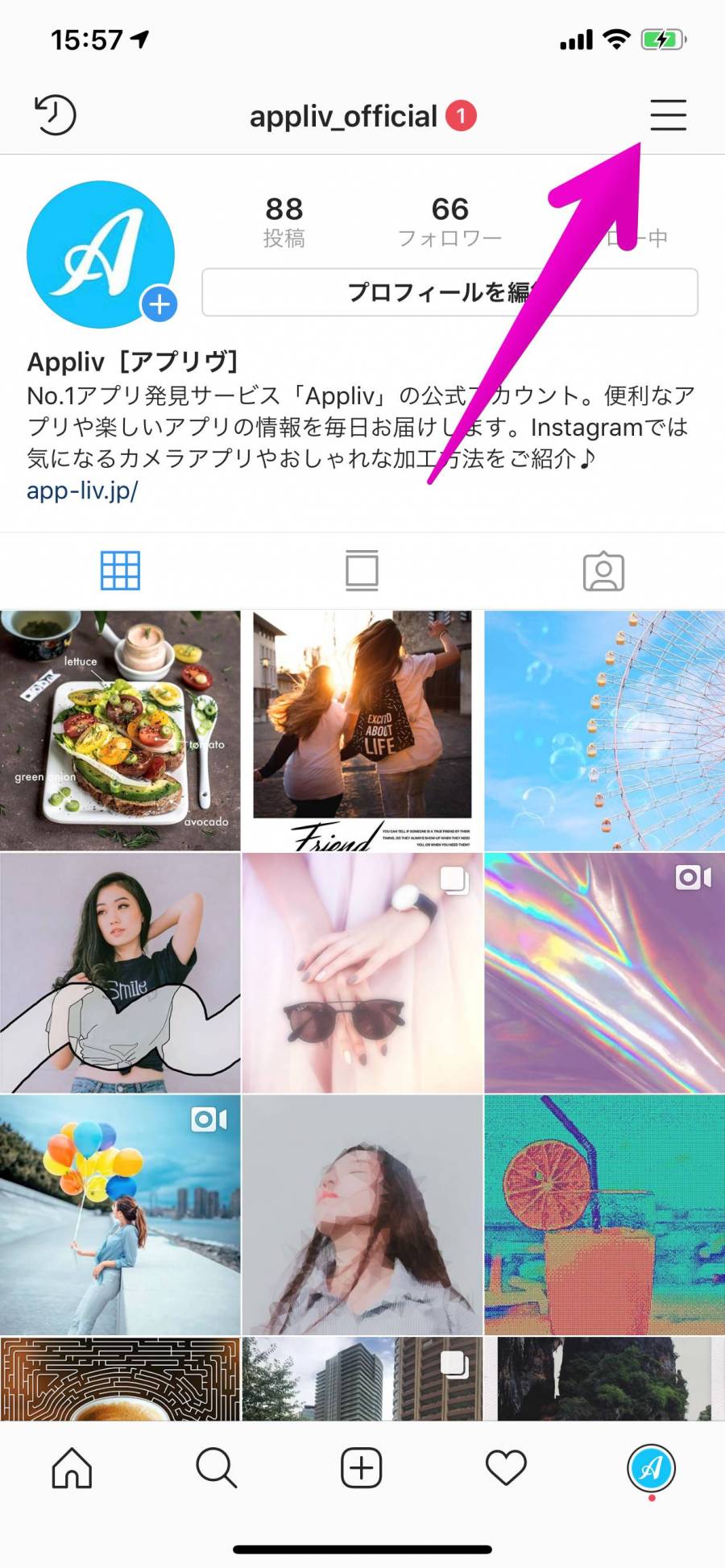
Task: Add a story via profile picture plus
Action: (159, 304)
